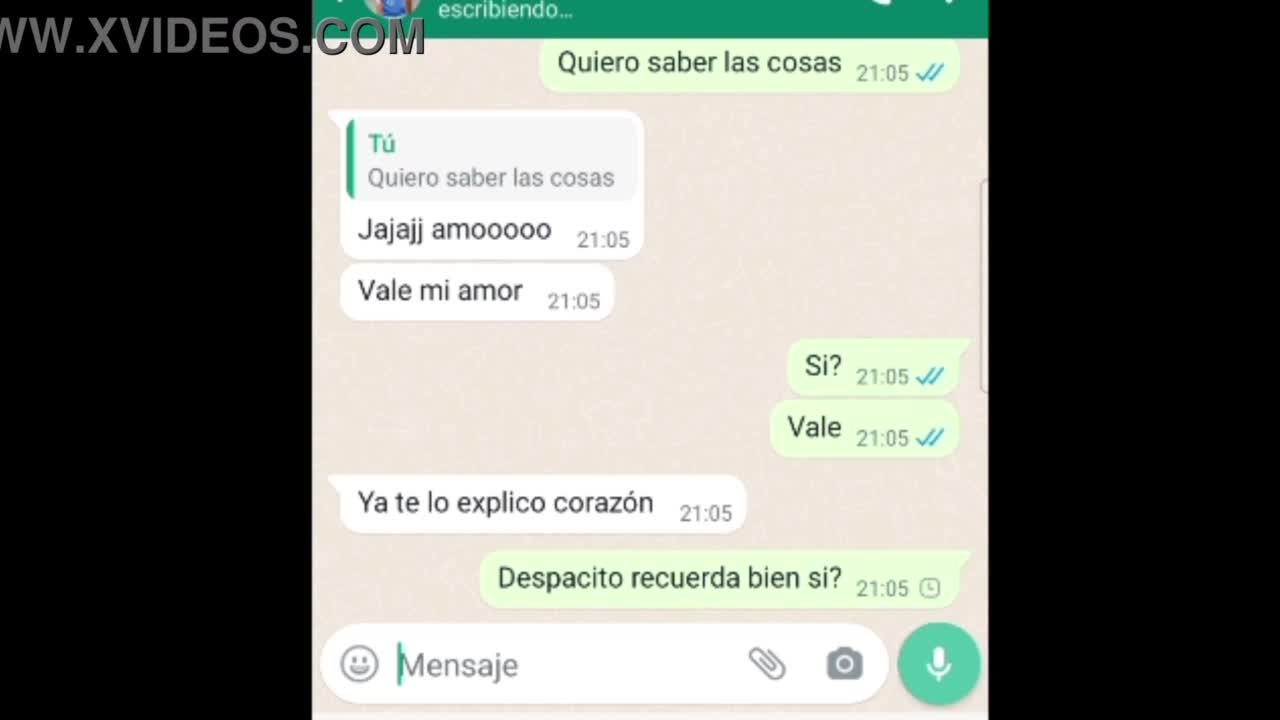The image size is (1280, 720).
Task: Attach a file with the paperclip
Action: [767, 663]
